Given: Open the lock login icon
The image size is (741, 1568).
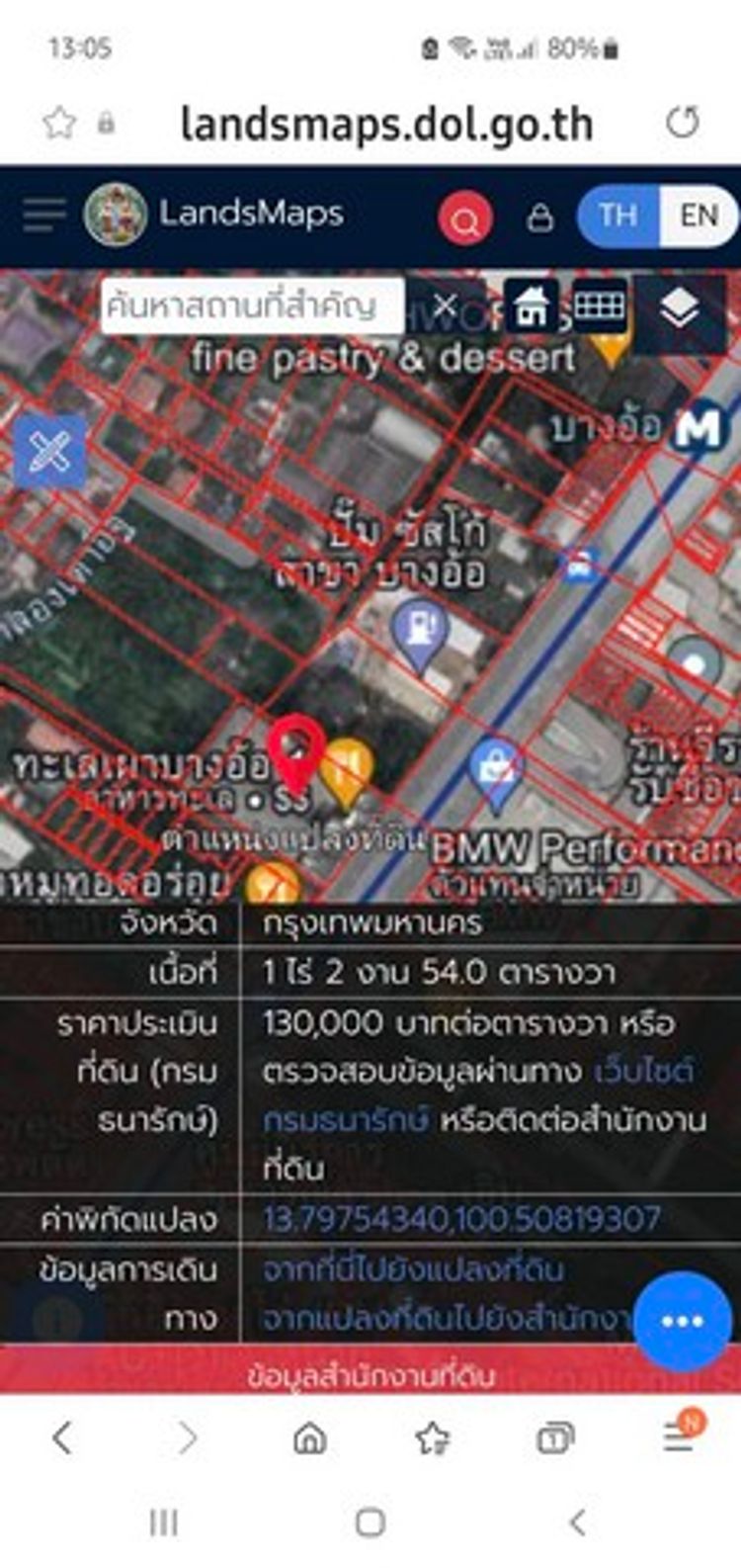Looking at the screenshot, I should click(x=539, y=218).
